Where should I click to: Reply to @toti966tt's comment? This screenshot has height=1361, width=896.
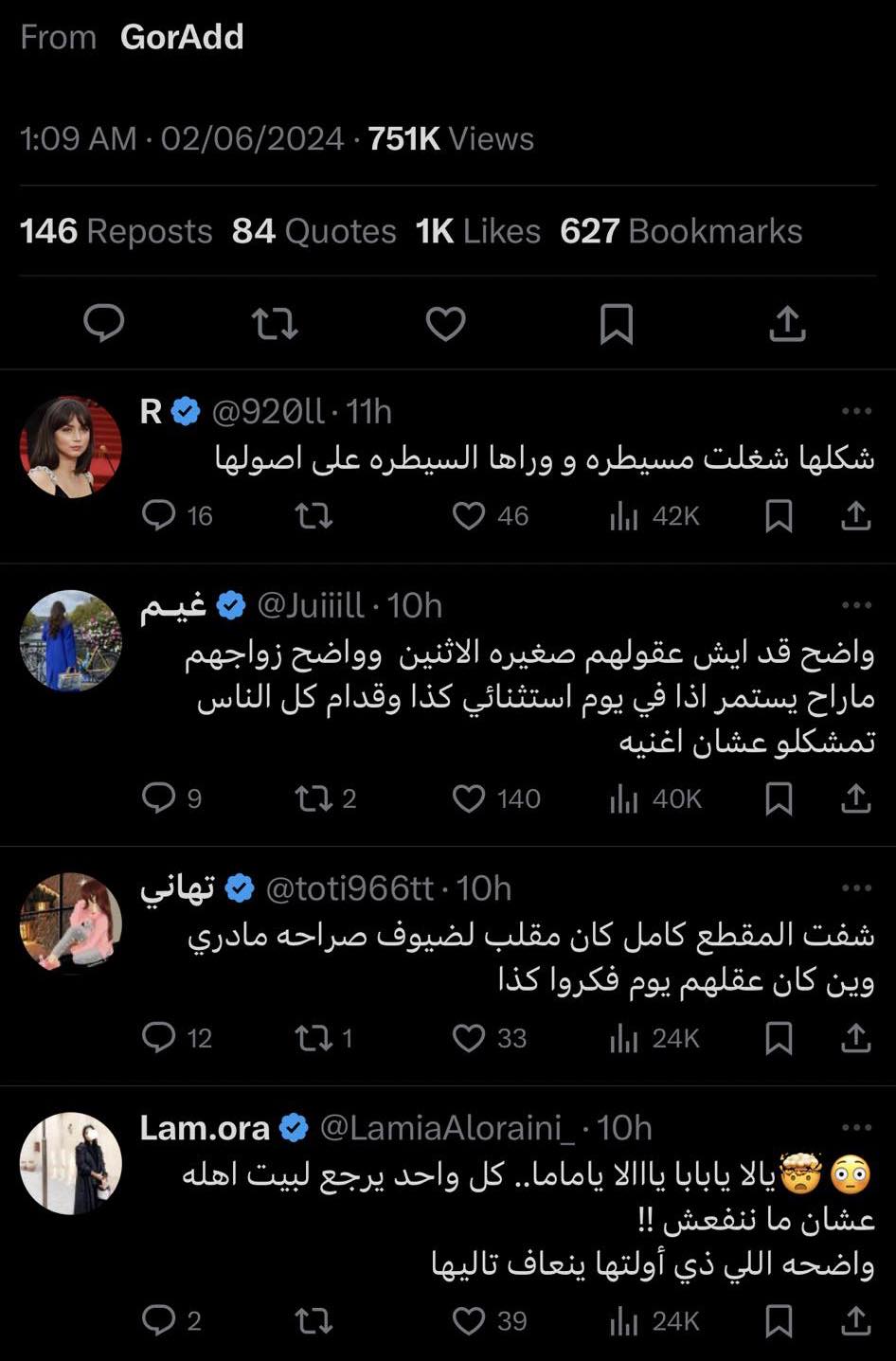tap(159, 1037)
